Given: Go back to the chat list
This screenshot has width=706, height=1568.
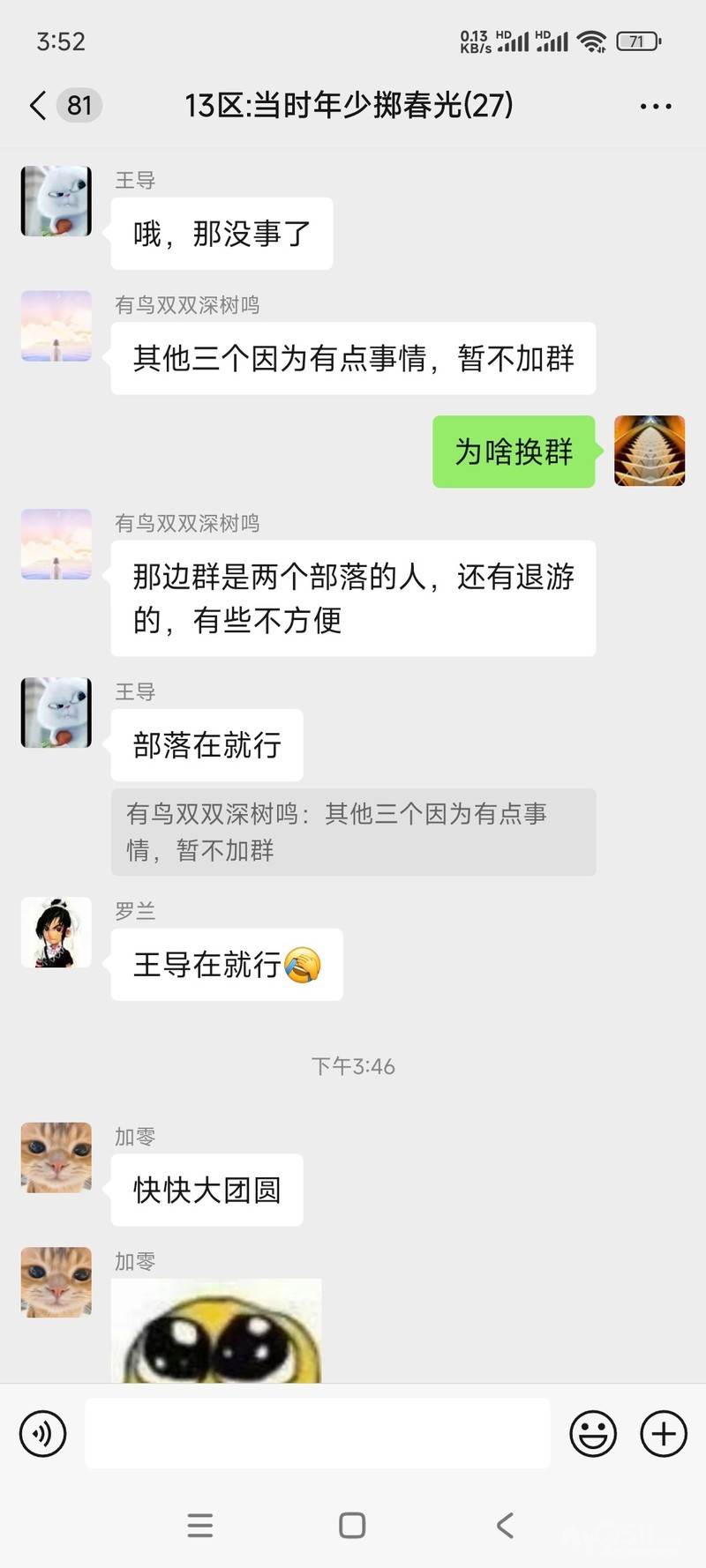Looking at the screenshot, I should (38, 106).
